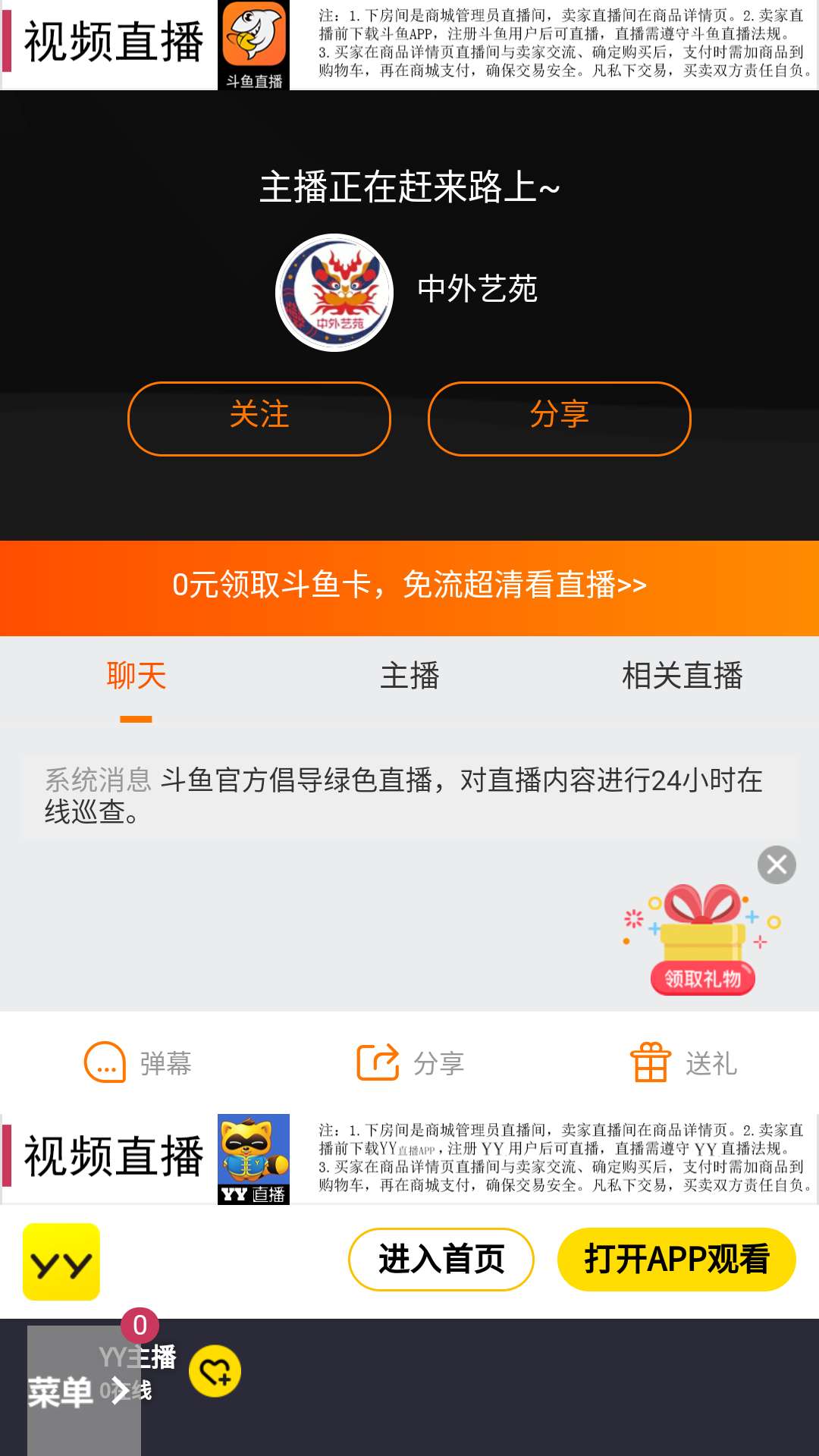Image resolution: width=819 pixels, height=1456 pixels.
Task: Dismiss the gift popup
Action: point(777,864)
